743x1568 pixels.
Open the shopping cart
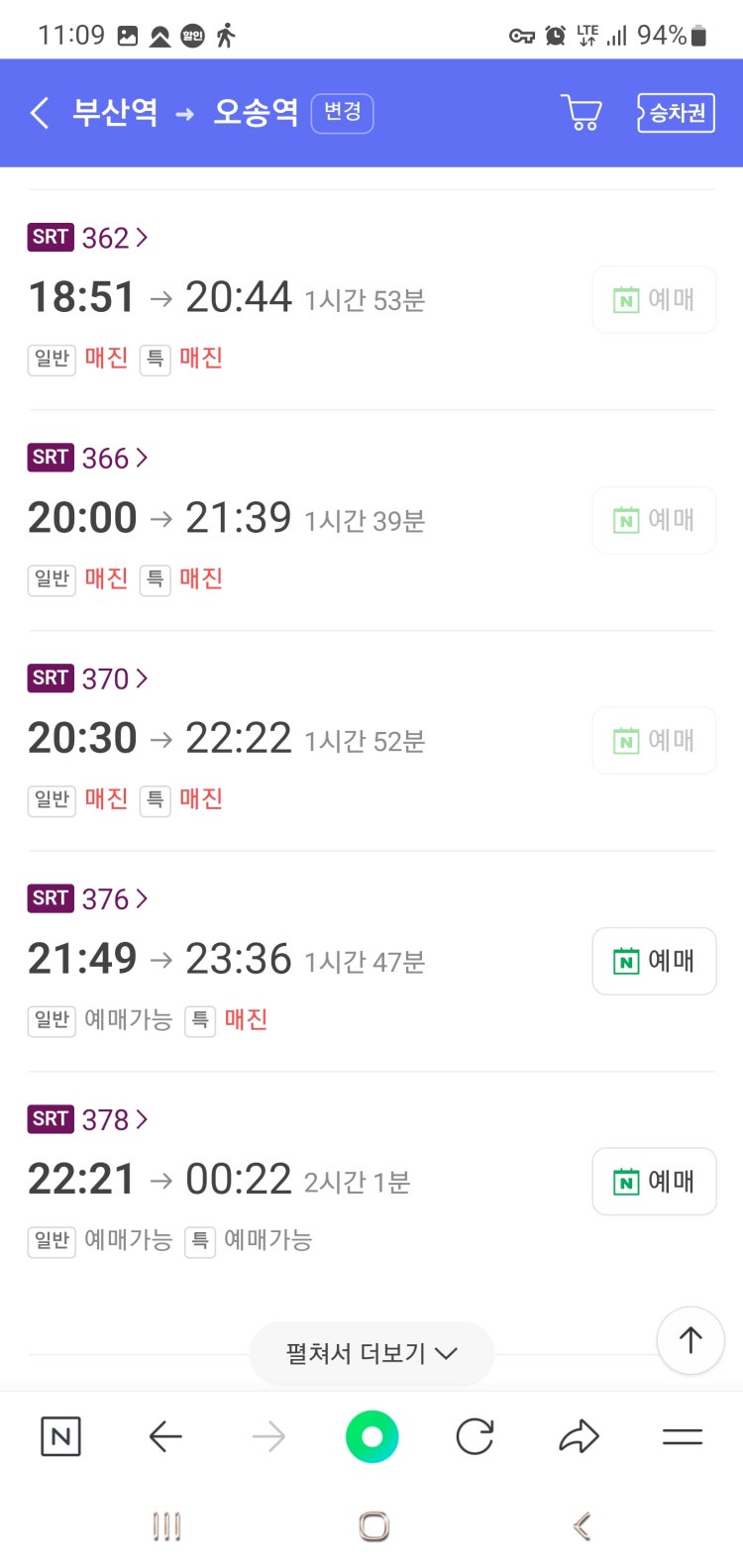(582, 113)
